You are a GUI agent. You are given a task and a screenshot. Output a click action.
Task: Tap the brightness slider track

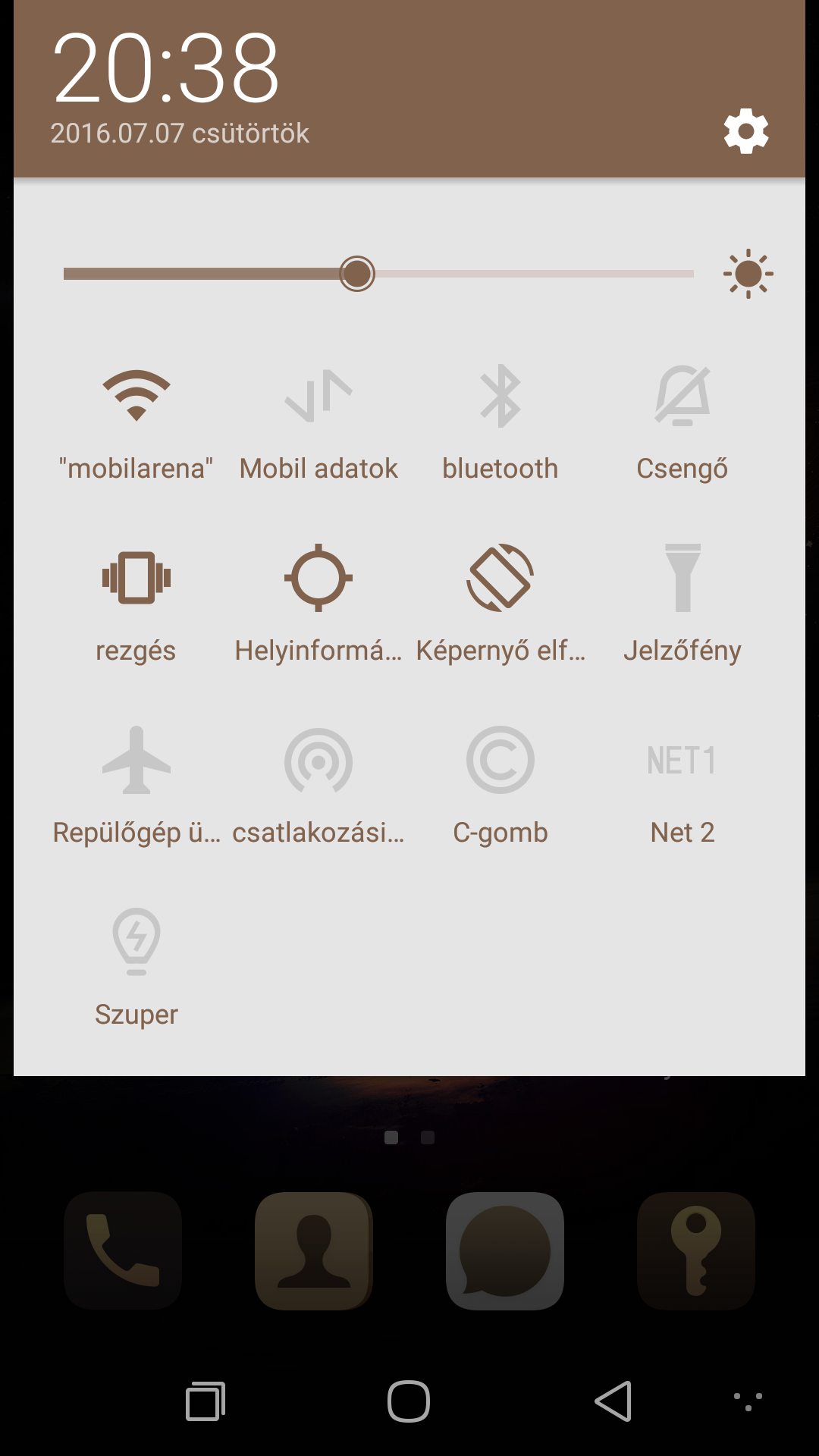coord(378,274)
